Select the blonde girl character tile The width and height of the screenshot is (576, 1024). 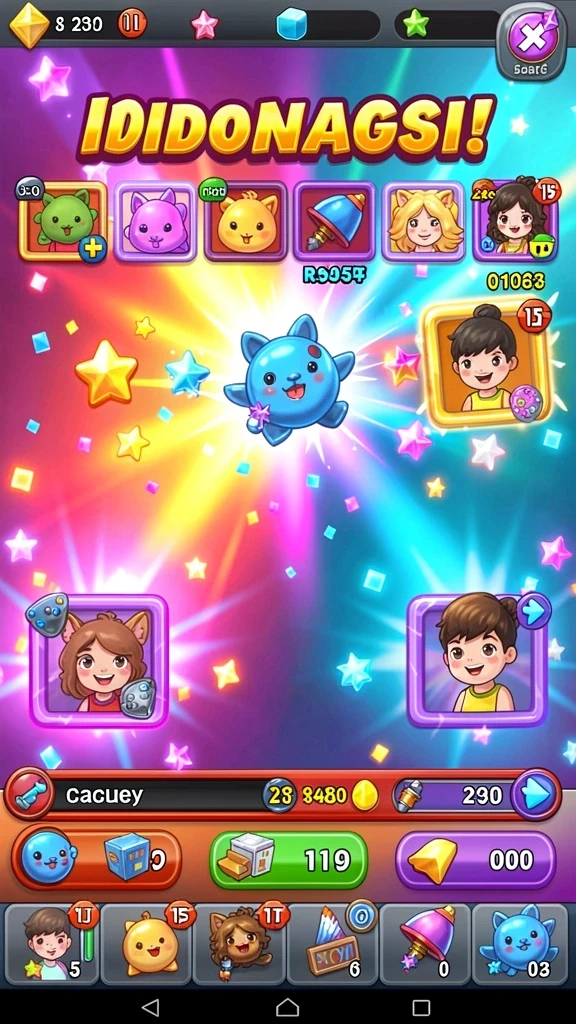(423, 221)
